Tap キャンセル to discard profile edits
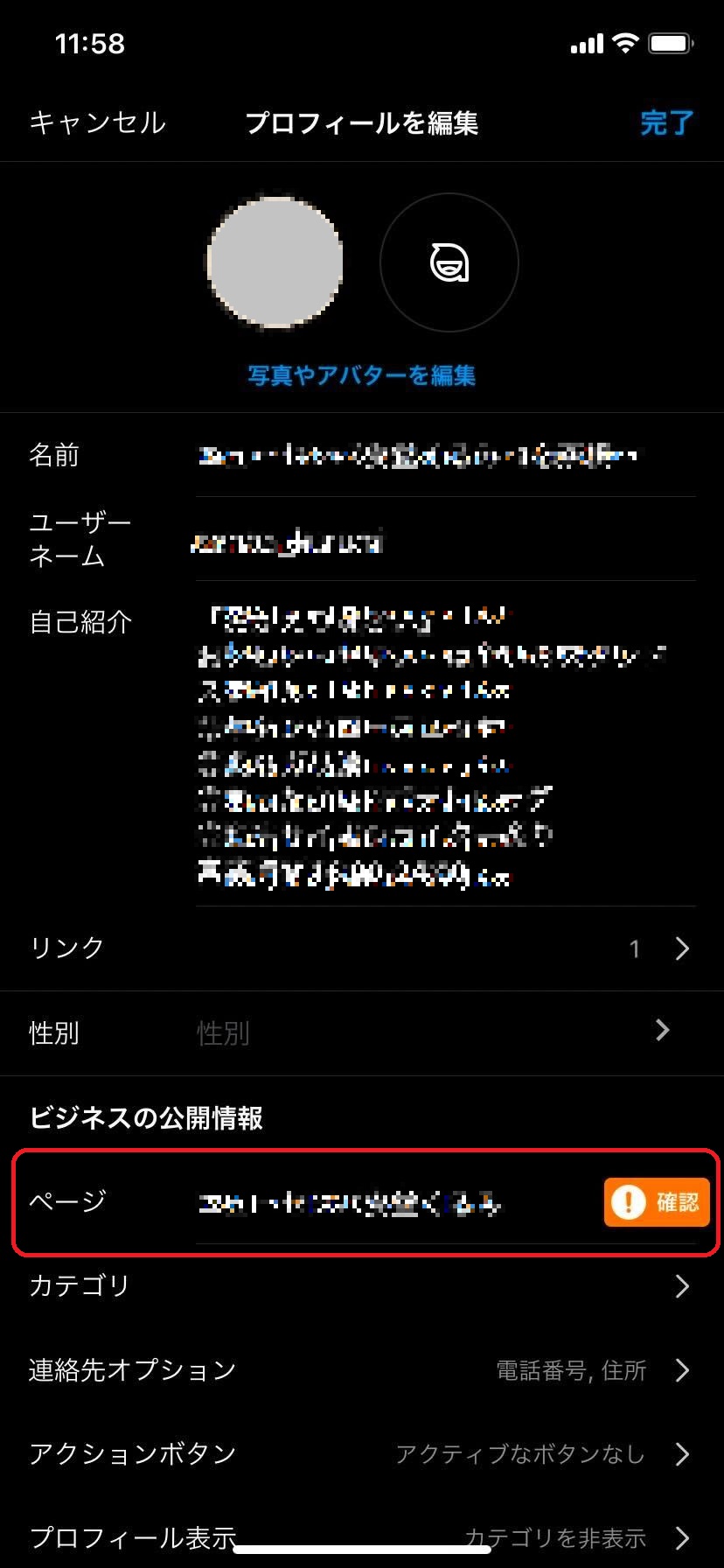This screenshot has height=1568, width=724. [97, 122]
